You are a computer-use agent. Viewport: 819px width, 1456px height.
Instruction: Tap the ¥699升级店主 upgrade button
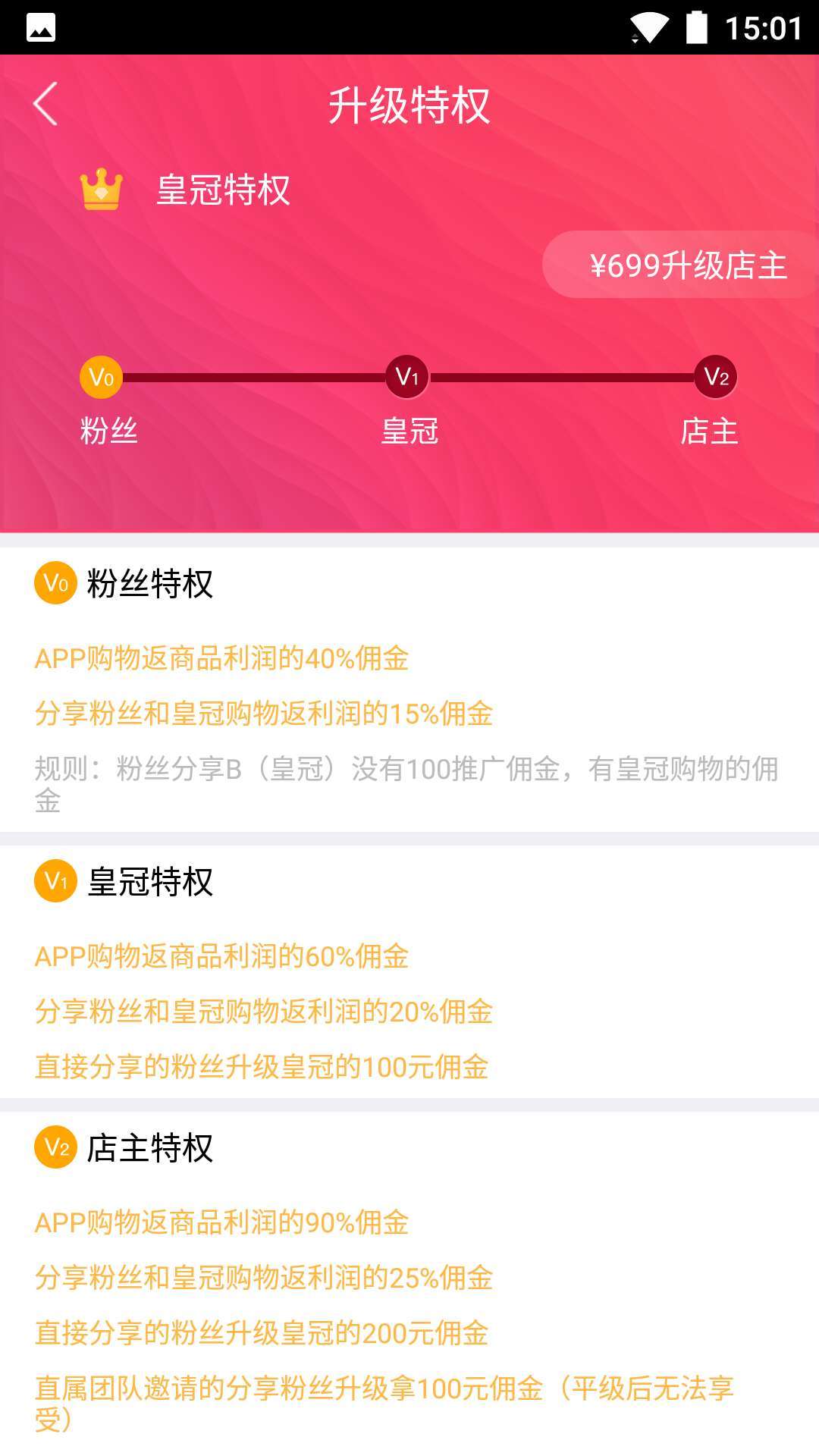682,265
